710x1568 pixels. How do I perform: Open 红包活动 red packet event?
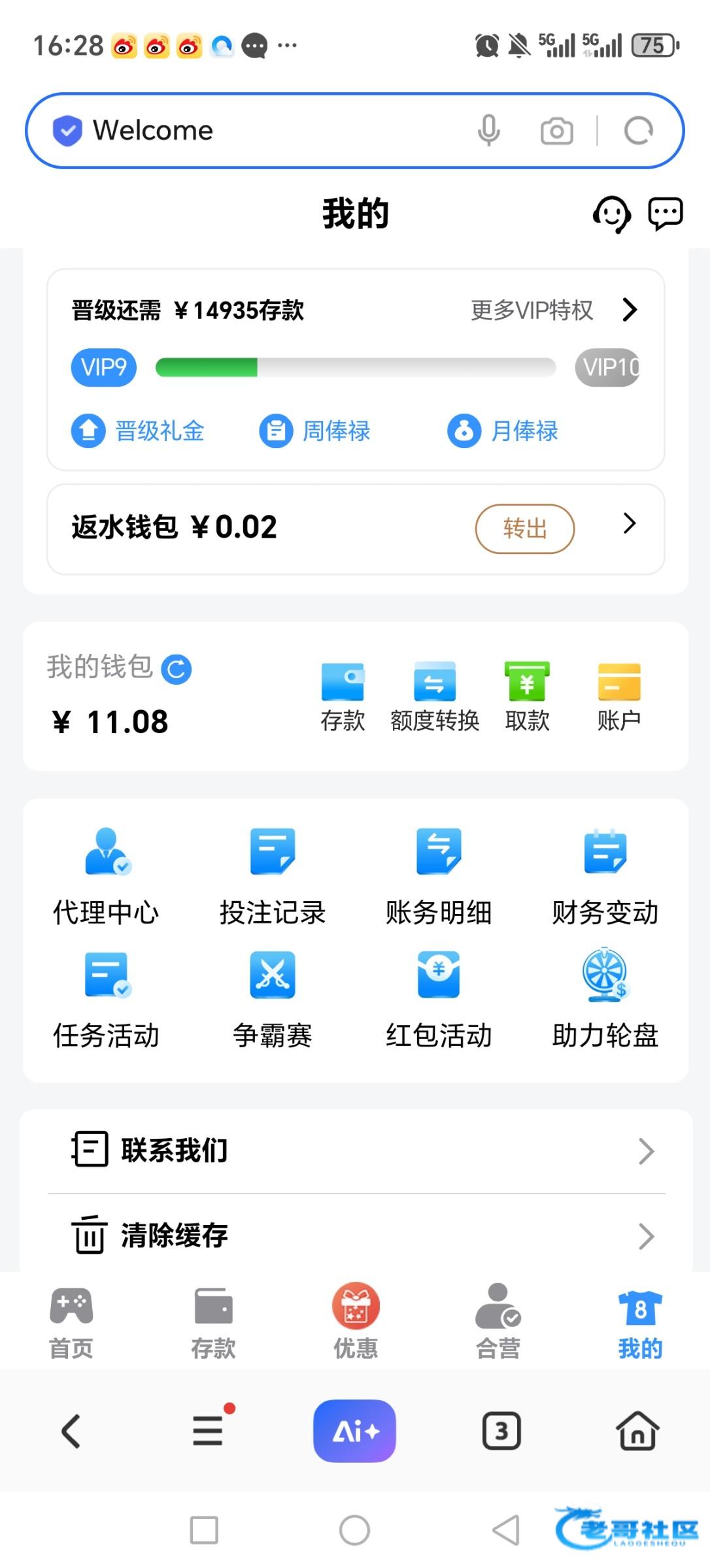click(439, 998)
